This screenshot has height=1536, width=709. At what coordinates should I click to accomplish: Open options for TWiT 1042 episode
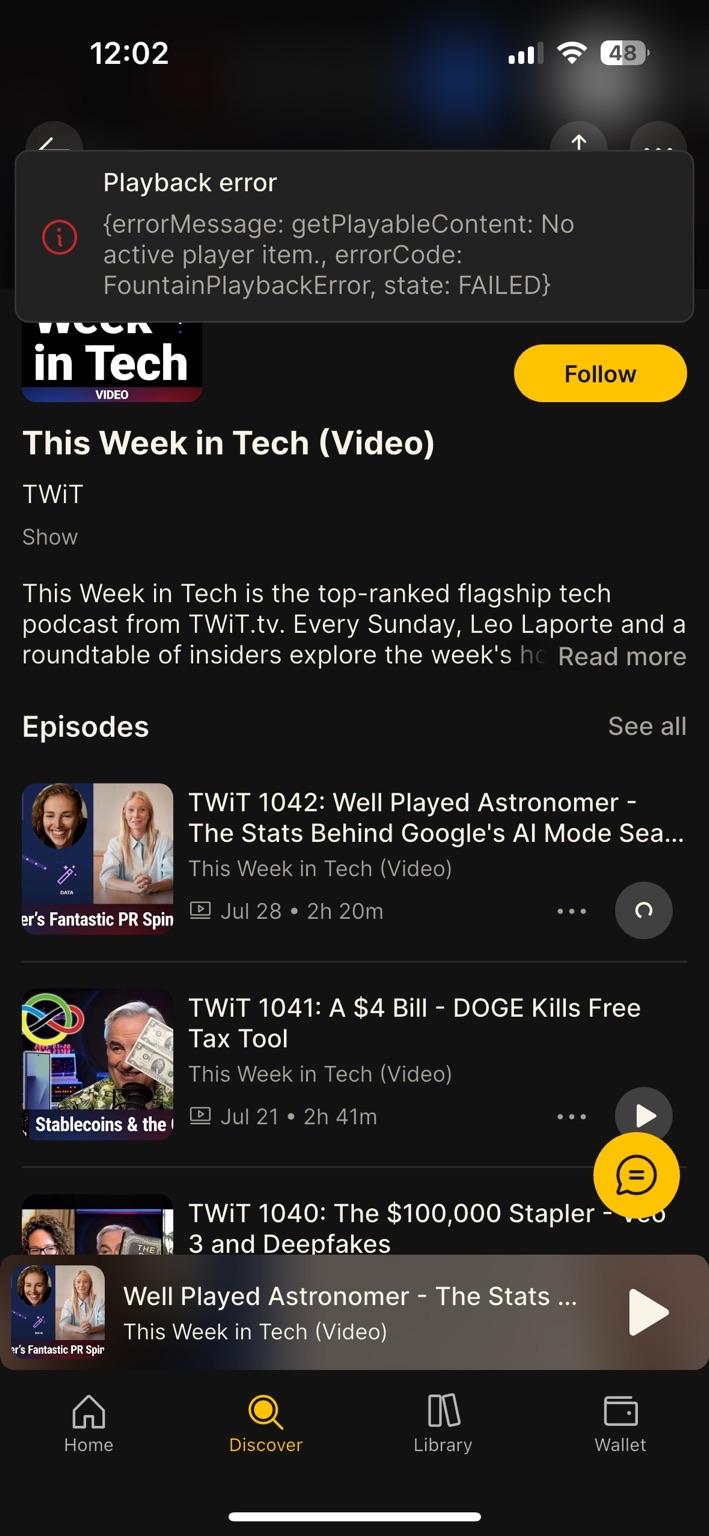(x=571, y=911)
